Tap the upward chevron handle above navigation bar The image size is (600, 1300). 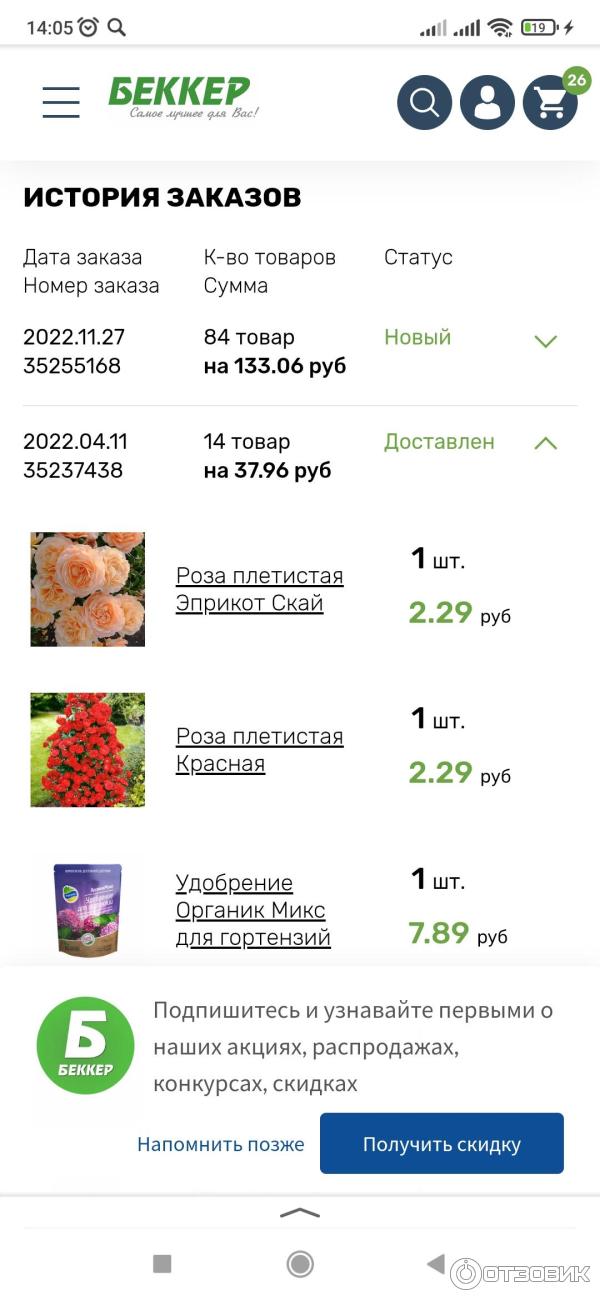300,1213
